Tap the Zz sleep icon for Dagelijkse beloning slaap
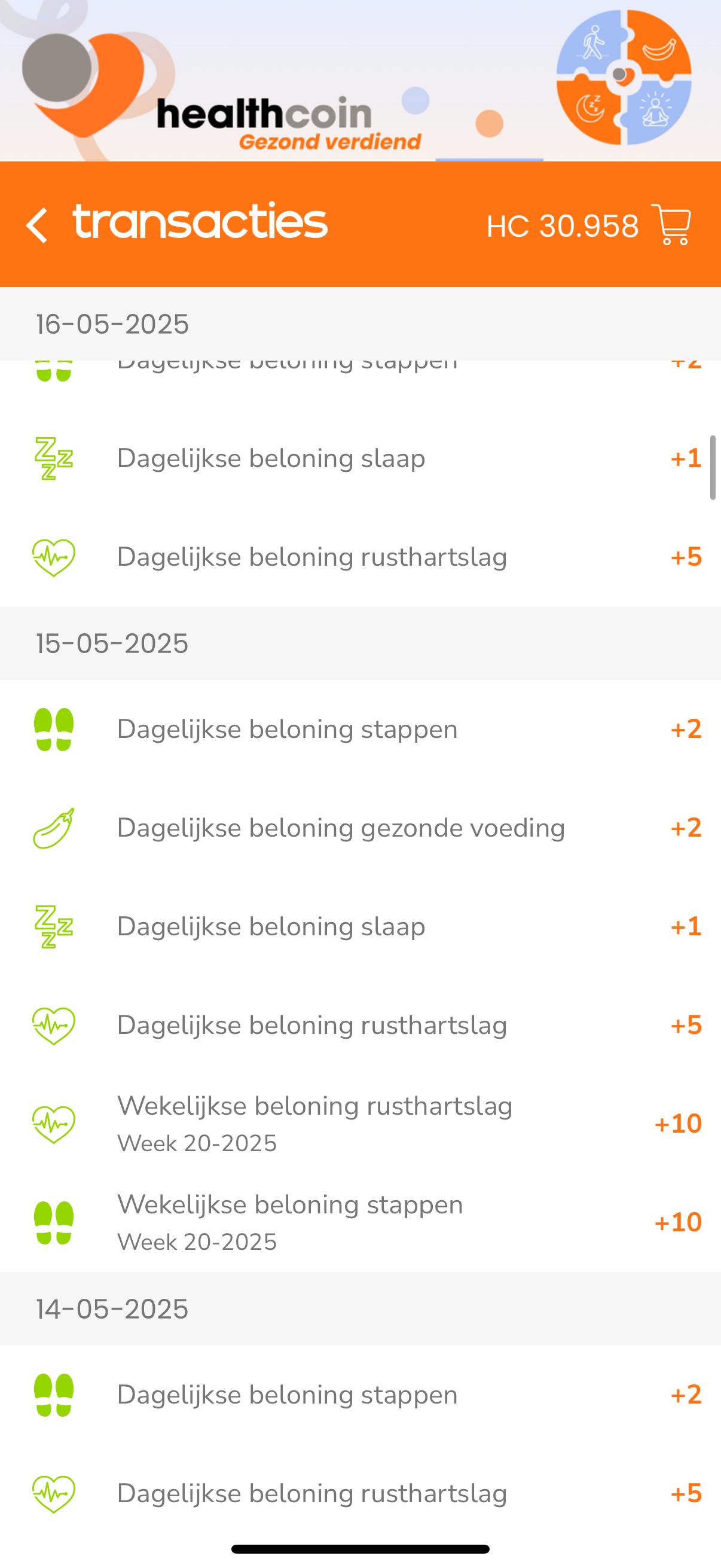The width and height of the screenshot is (721, 1568). click(53, 457)
